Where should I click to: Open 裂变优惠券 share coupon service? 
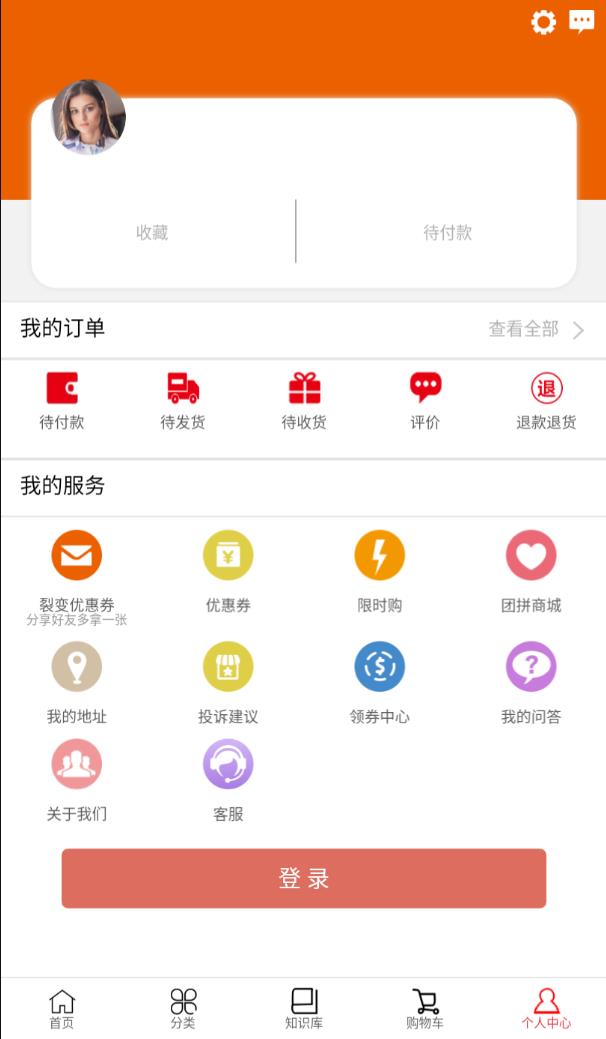pos(77,568)
